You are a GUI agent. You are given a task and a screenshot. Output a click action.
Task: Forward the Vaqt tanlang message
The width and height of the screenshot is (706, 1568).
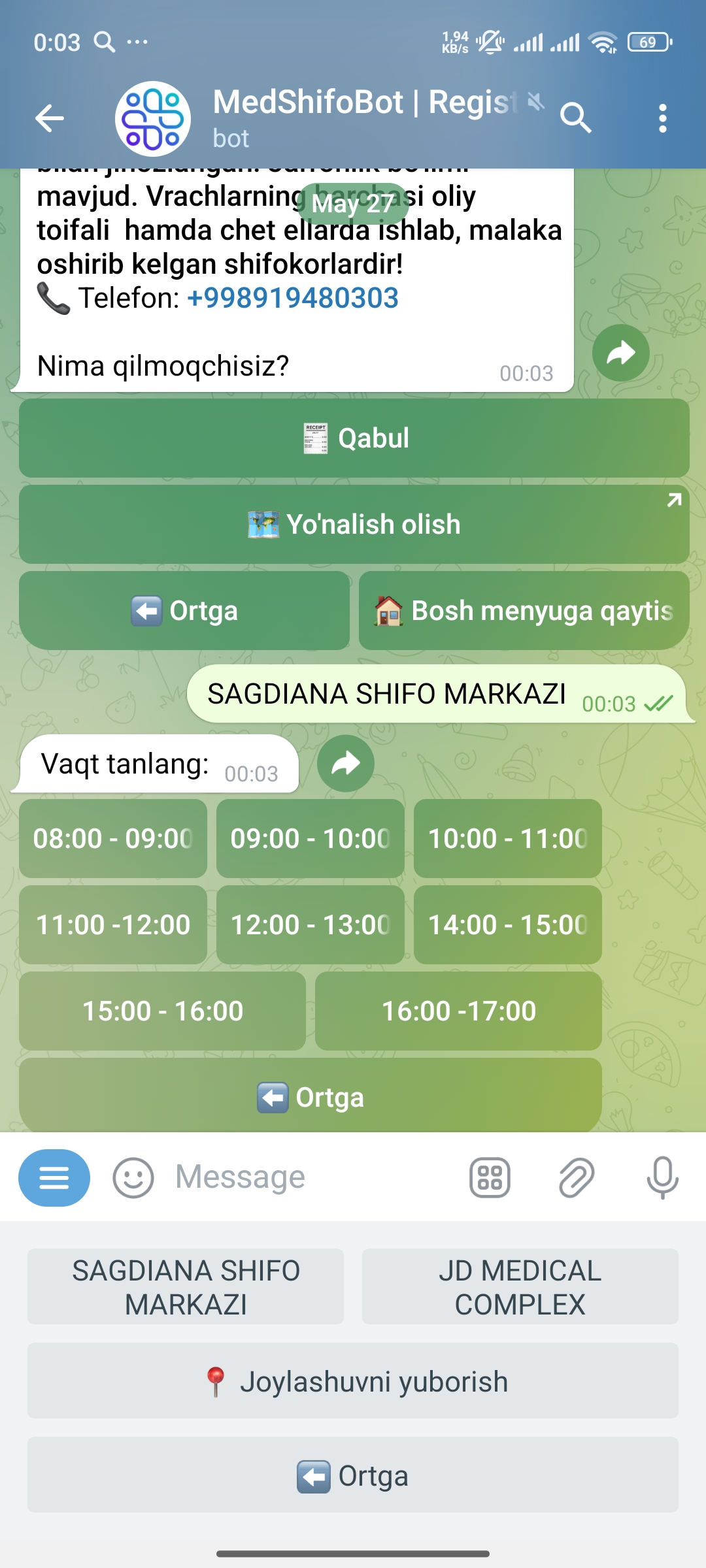(346, 763)
